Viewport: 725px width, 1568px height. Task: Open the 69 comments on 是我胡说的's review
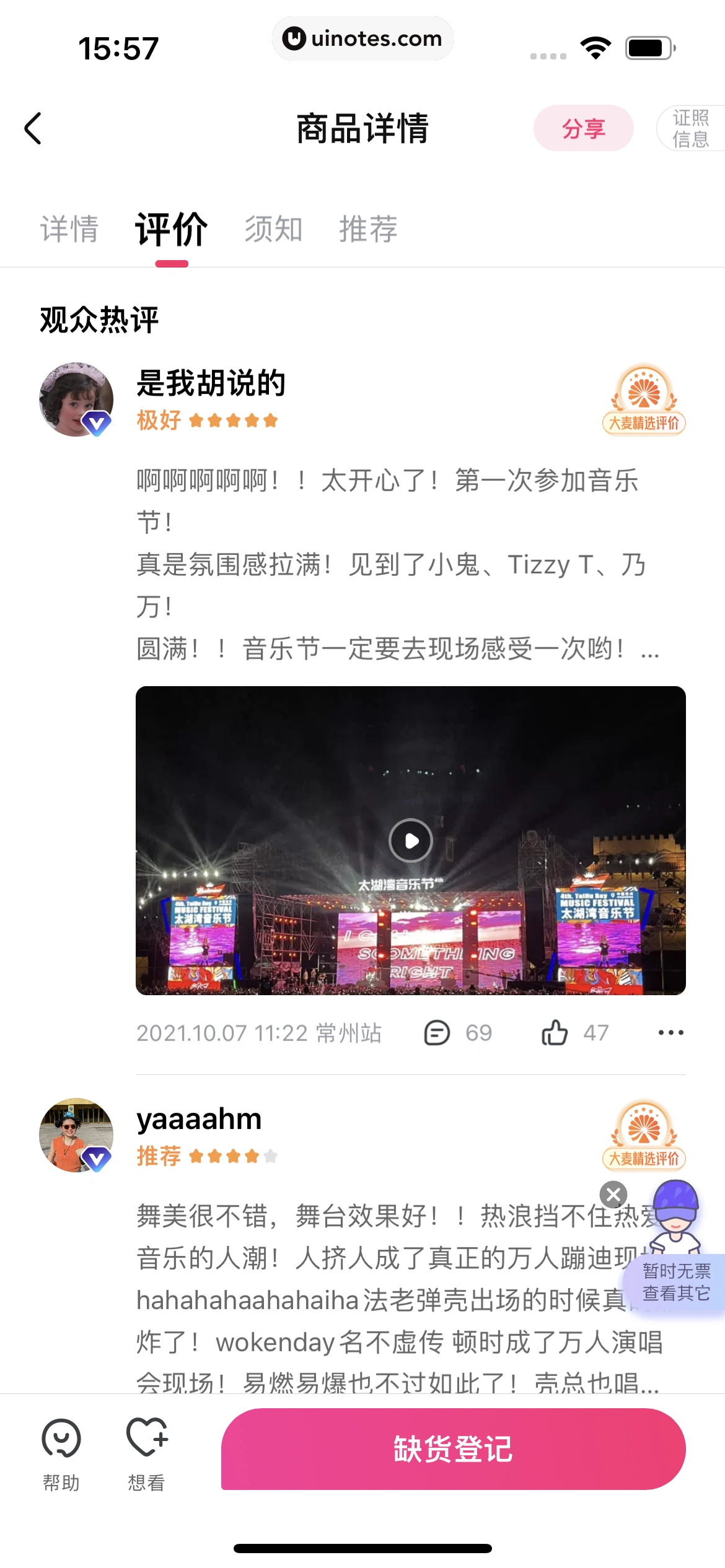tap(457, 1033)
